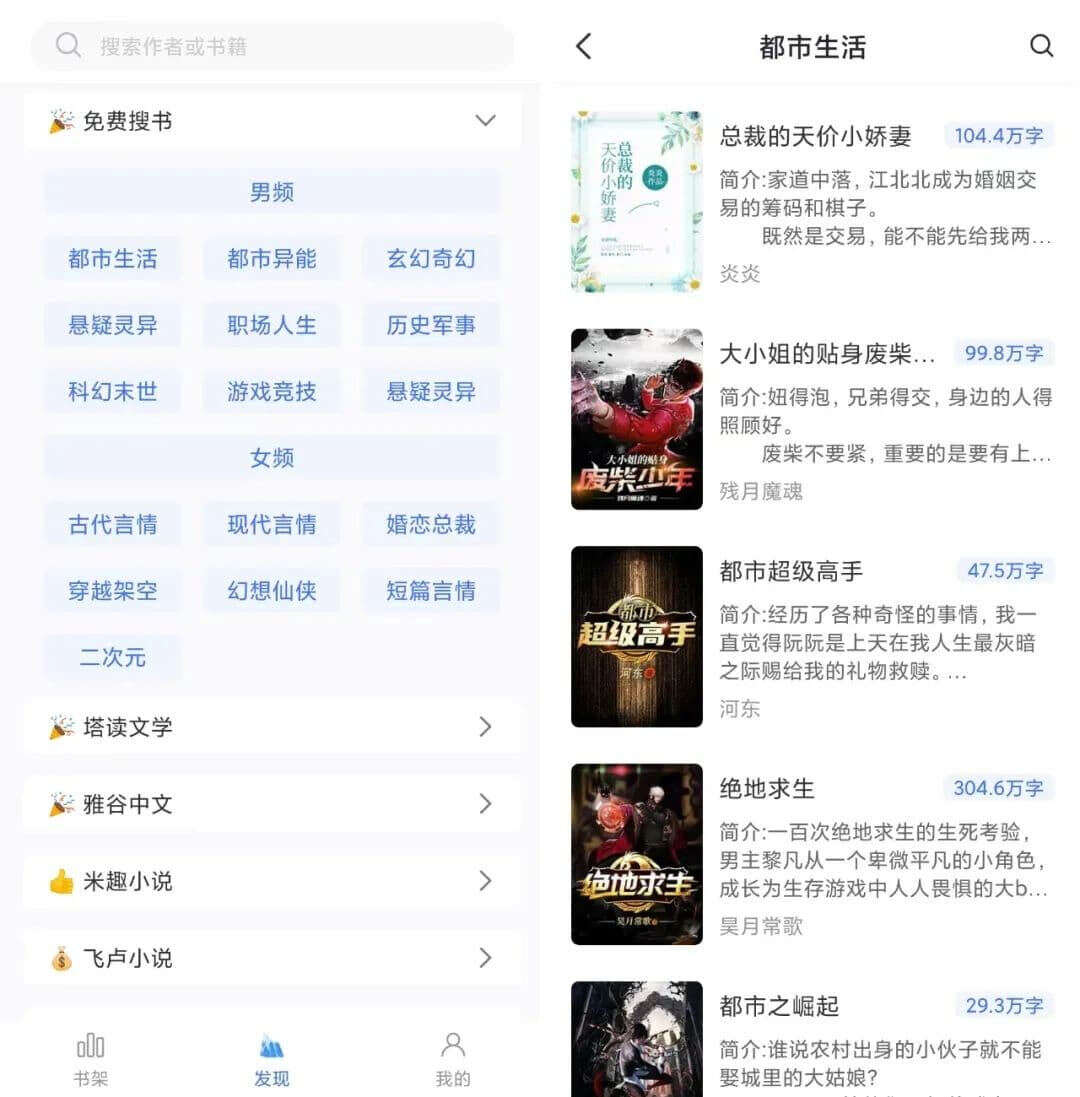This screenshot has width=1080, height=1097.
Task: Expand the 雅谷中文 source
Action: pos(272,804)
